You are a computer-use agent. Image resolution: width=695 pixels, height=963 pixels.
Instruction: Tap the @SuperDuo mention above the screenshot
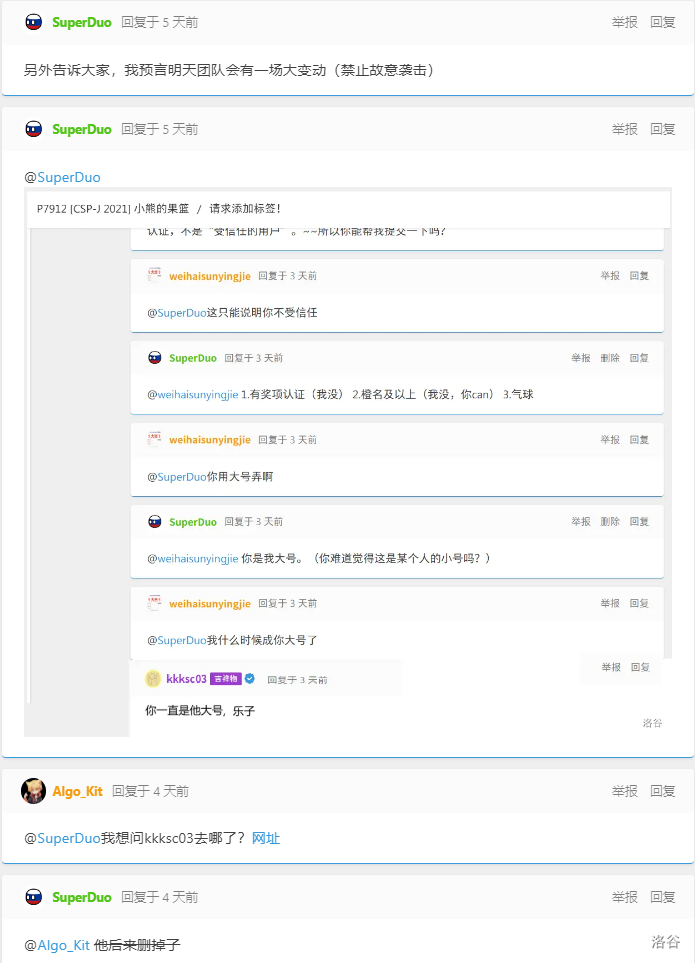(x=62, y=177)
